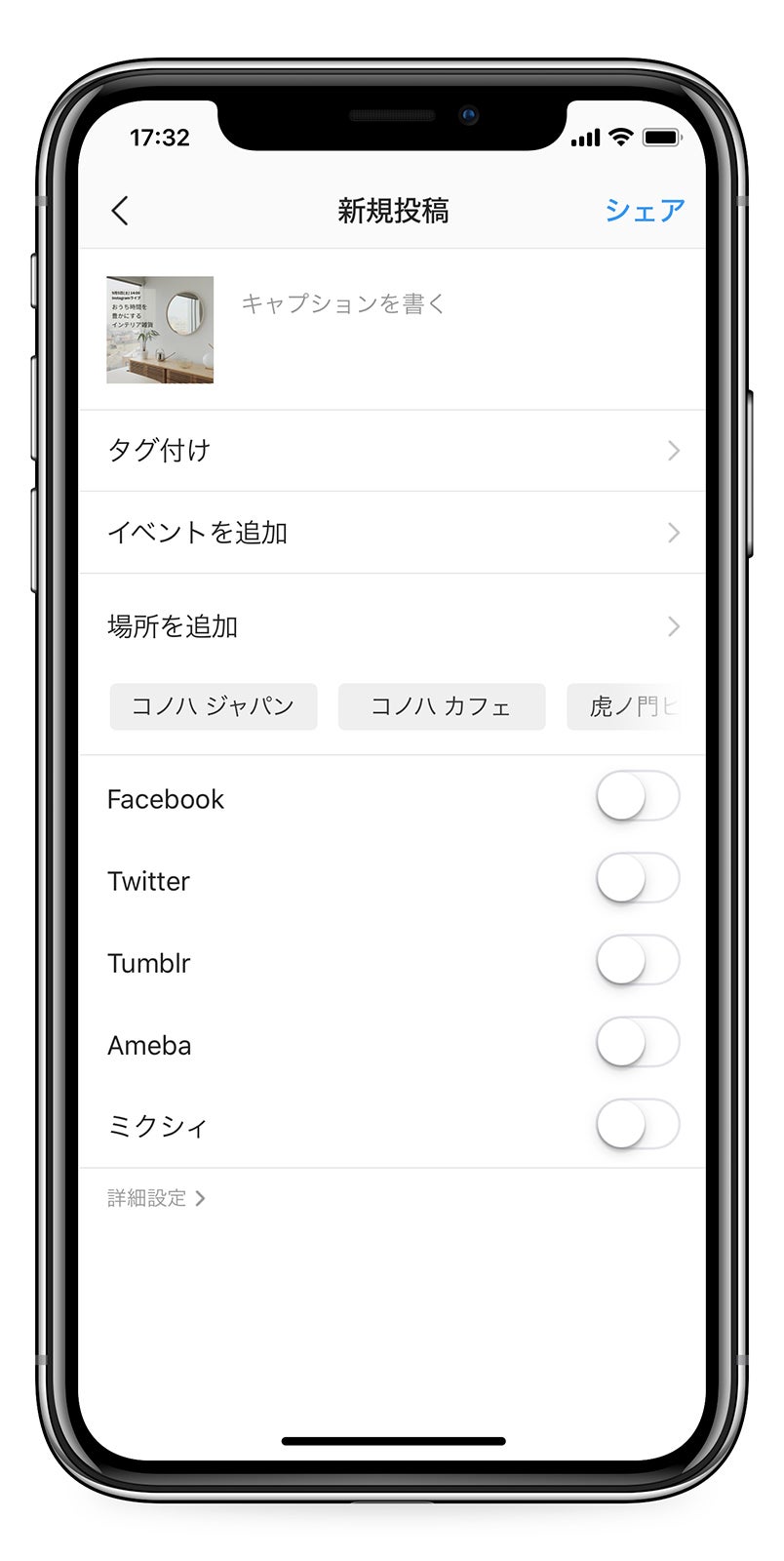Turn on the Twitter sharing switch
Screen dimensions: 784x1561
point(639,879)
